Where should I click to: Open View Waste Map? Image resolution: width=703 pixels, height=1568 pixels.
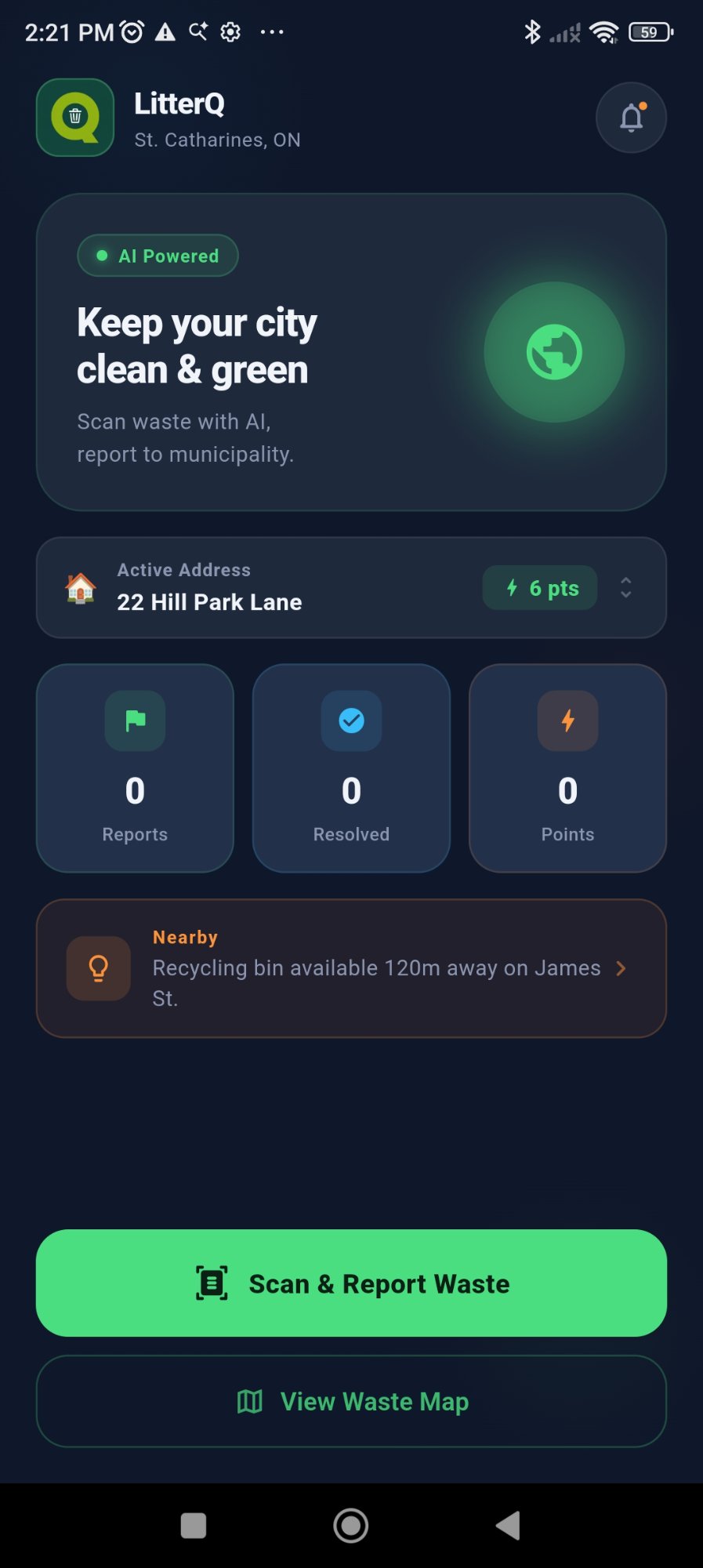(x=350, y=1401)
